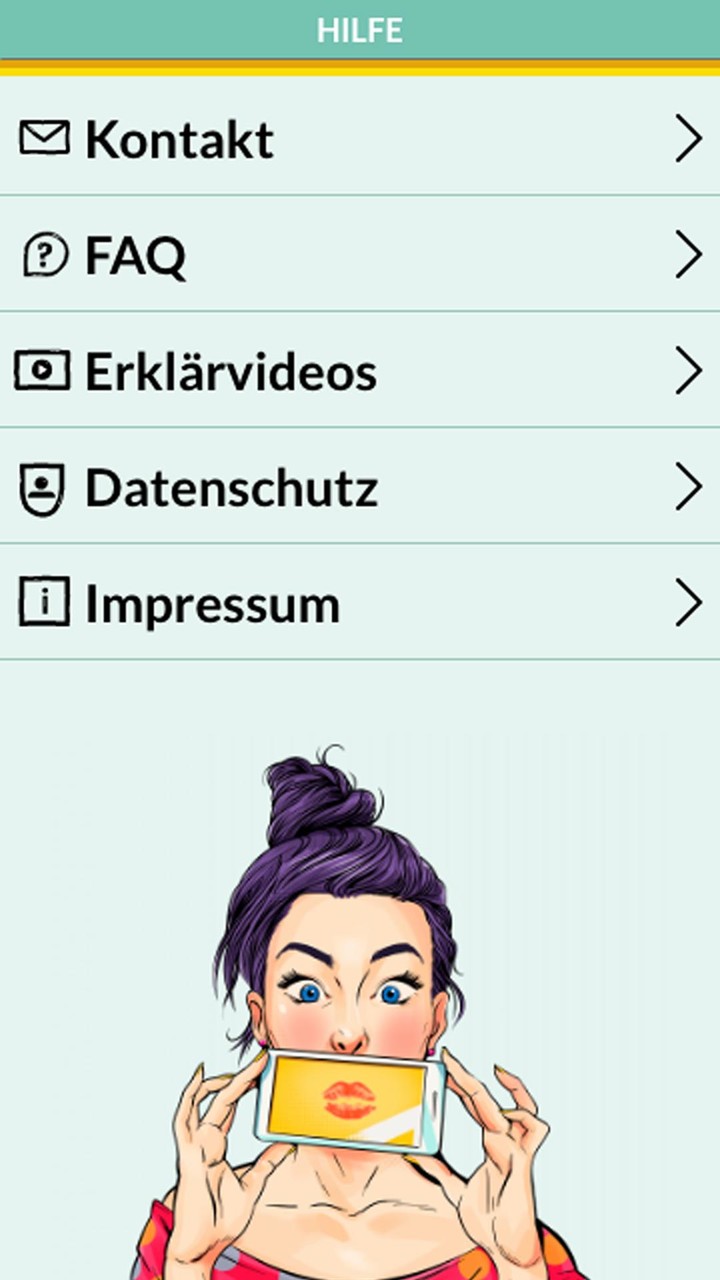
Task: Expand FAQ via the right-pointing chevron
Action: tap(689, 254)
